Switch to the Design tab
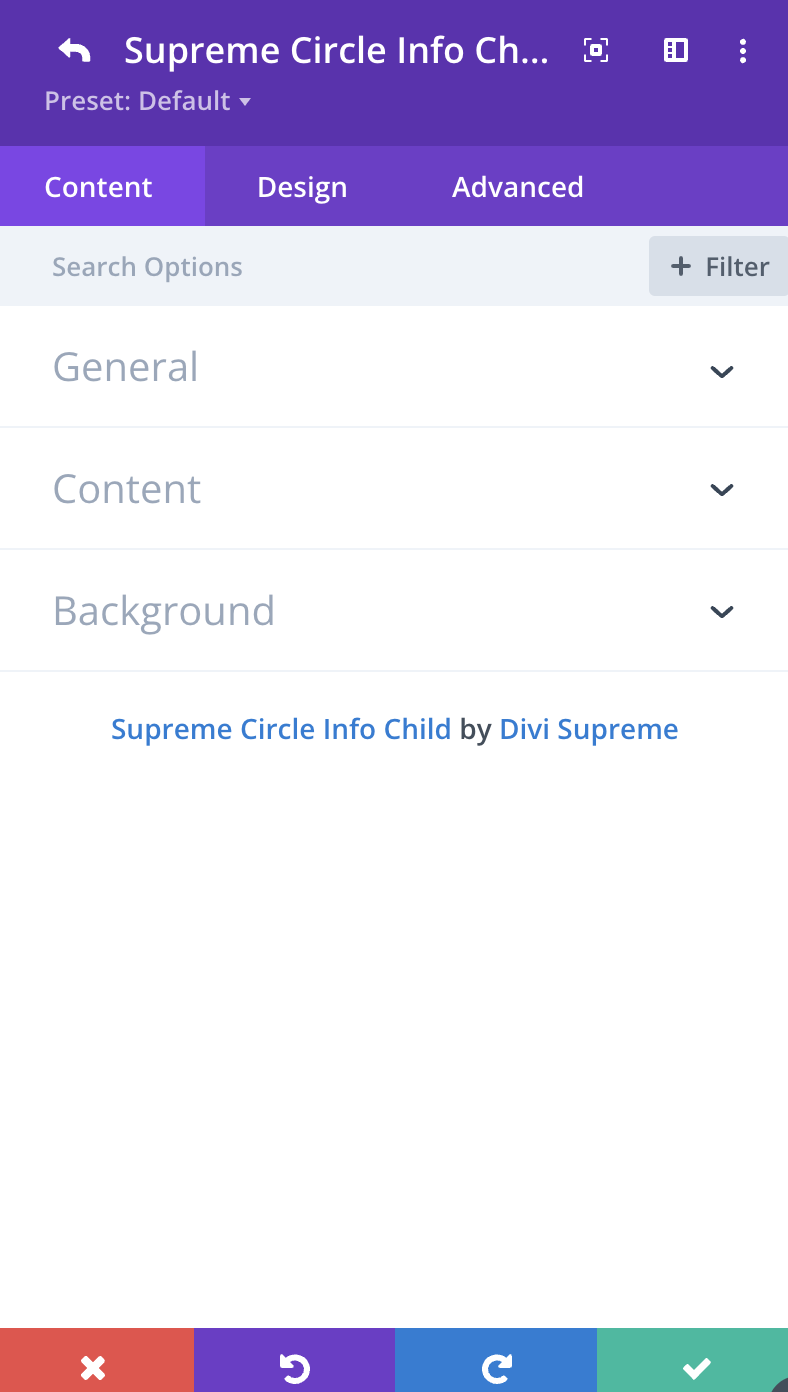The width and height of the screenshot is (788, 1392). (x=302, y=186)
